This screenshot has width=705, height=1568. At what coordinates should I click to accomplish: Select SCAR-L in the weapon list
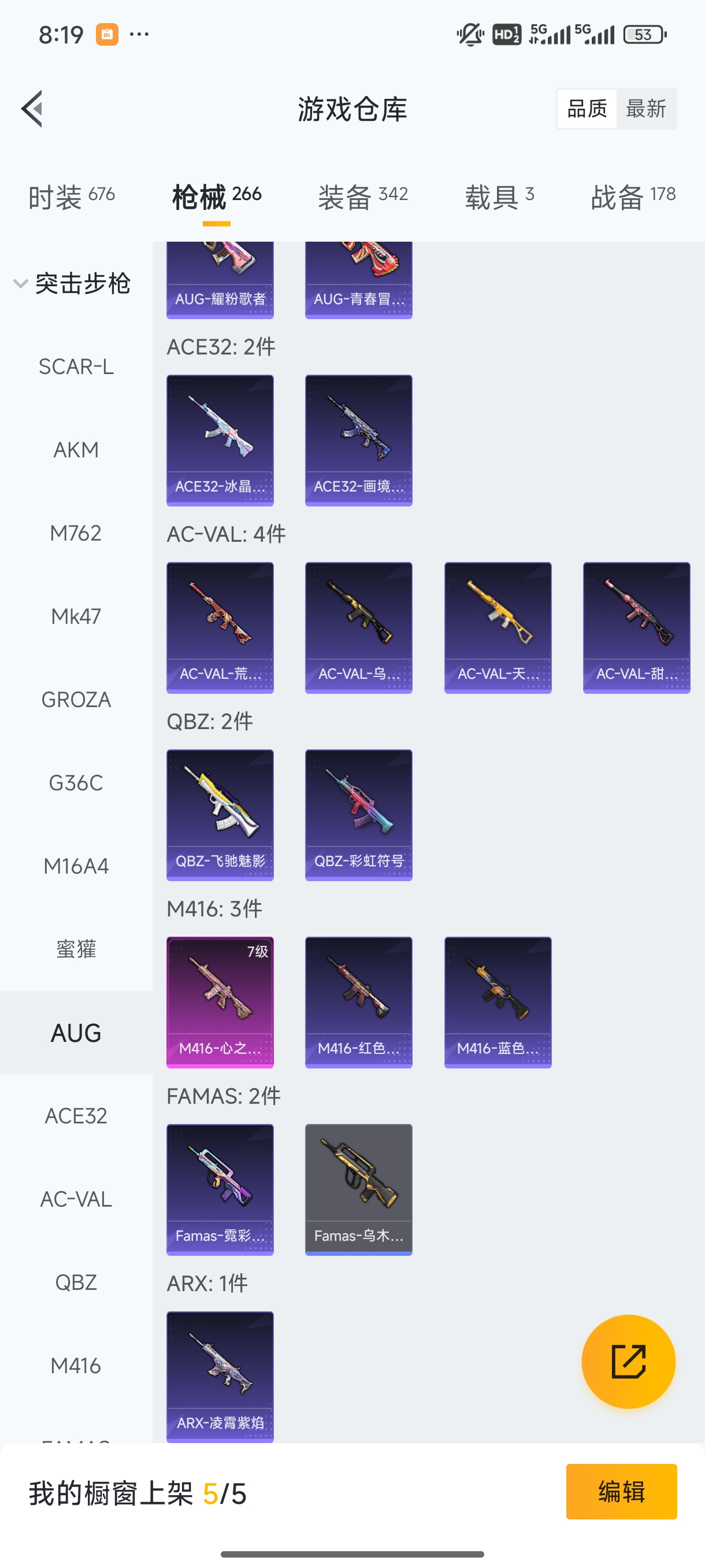click(76, 367)
